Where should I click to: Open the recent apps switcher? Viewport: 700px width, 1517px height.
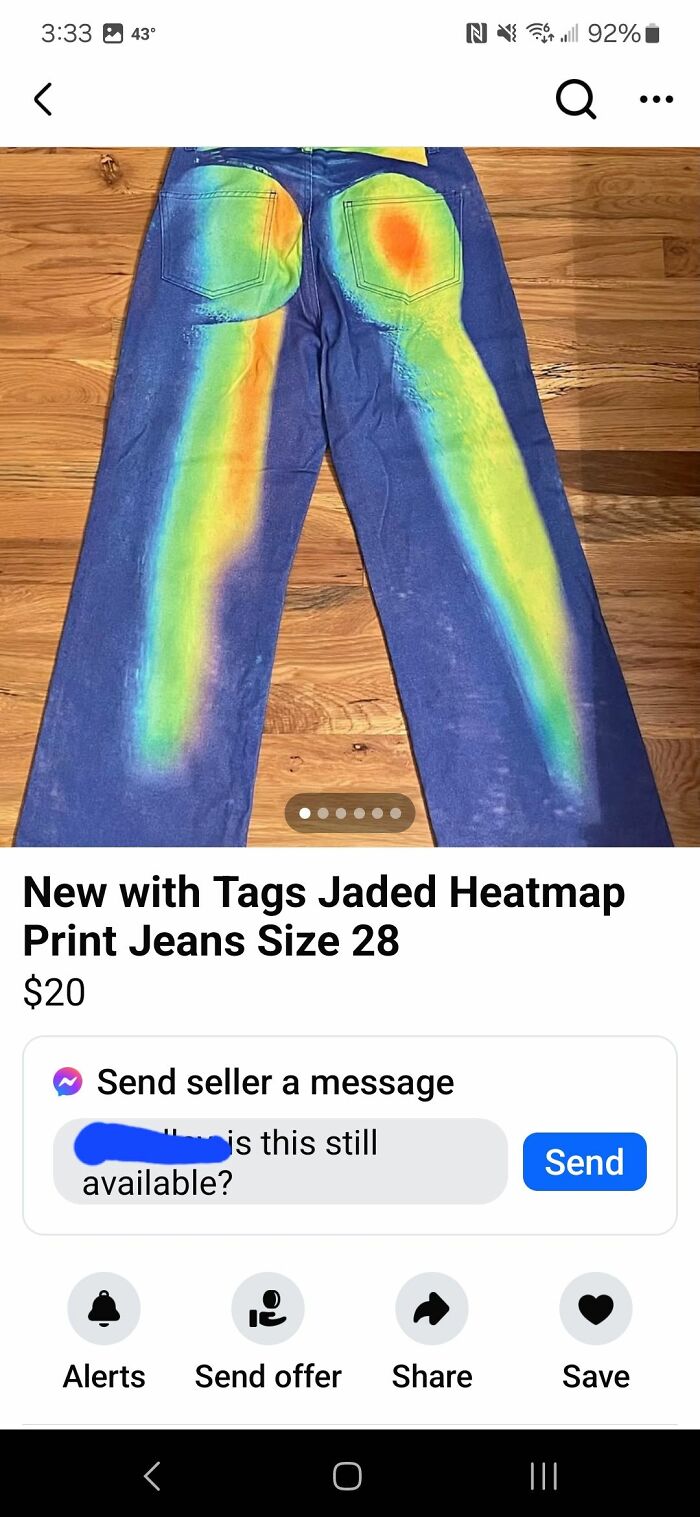(543, 1476)
